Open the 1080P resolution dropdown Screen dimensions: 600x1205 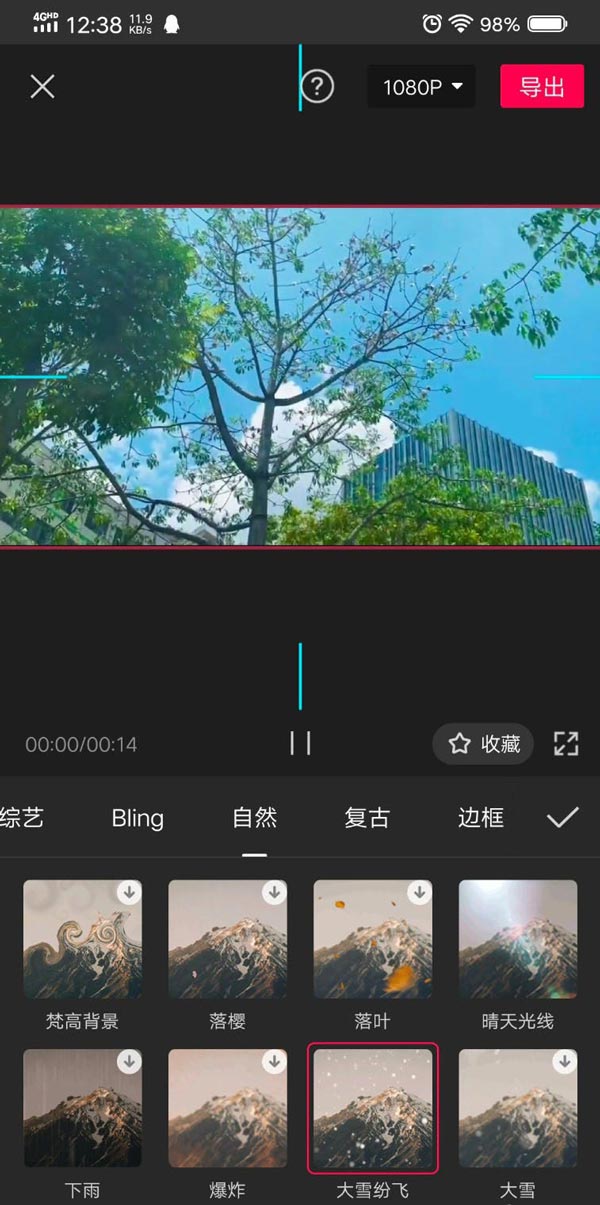[x=421, y=87]
